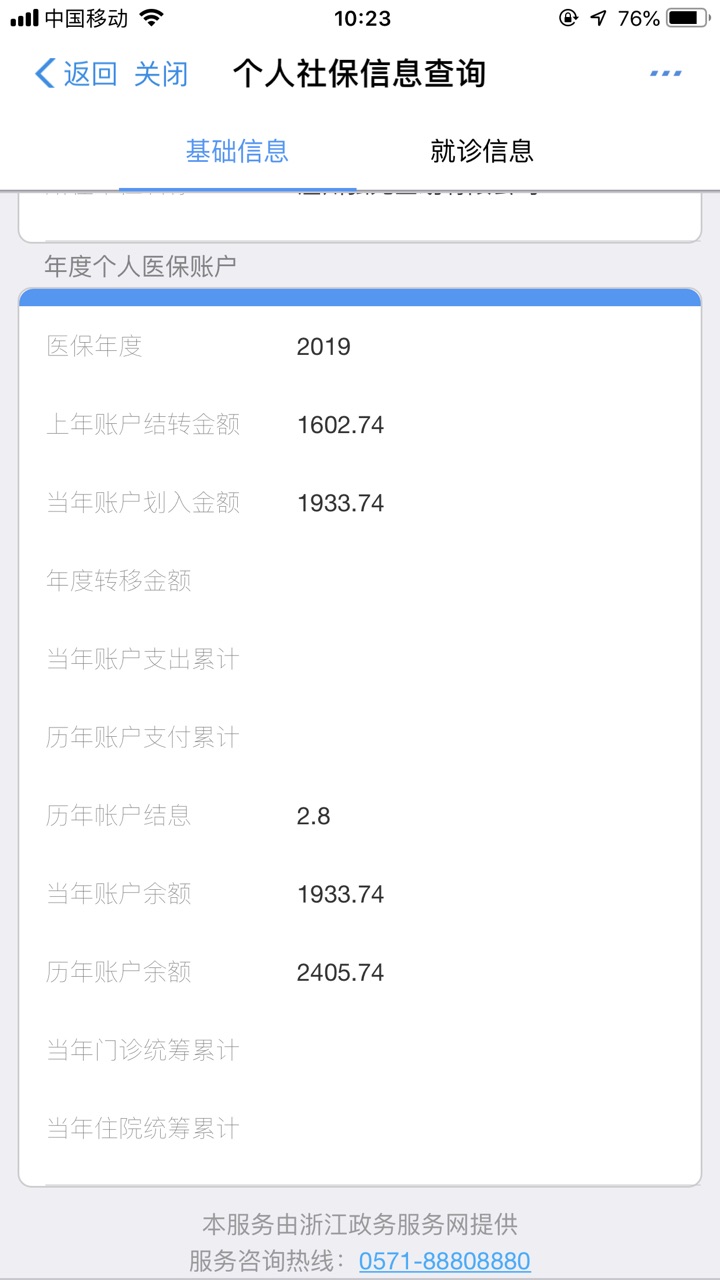Go back using the 返回 button
This screenshot has height=1280, width=720.
point(76,74)
